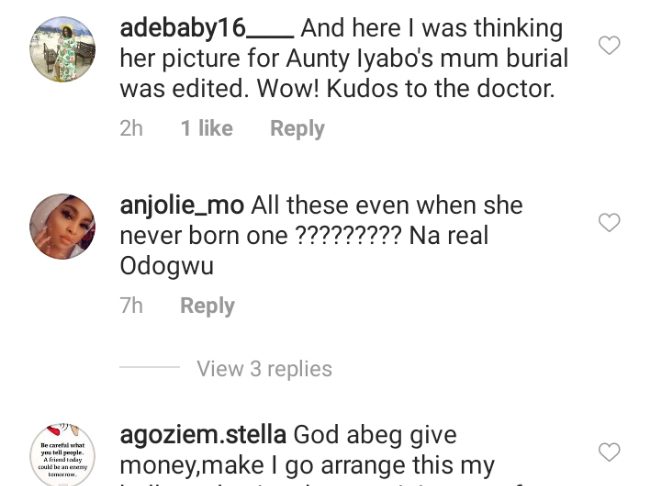Reply to adebaby16____'s comment
Image resolution: width=661 pixels, height=486 pixels.
297,129
